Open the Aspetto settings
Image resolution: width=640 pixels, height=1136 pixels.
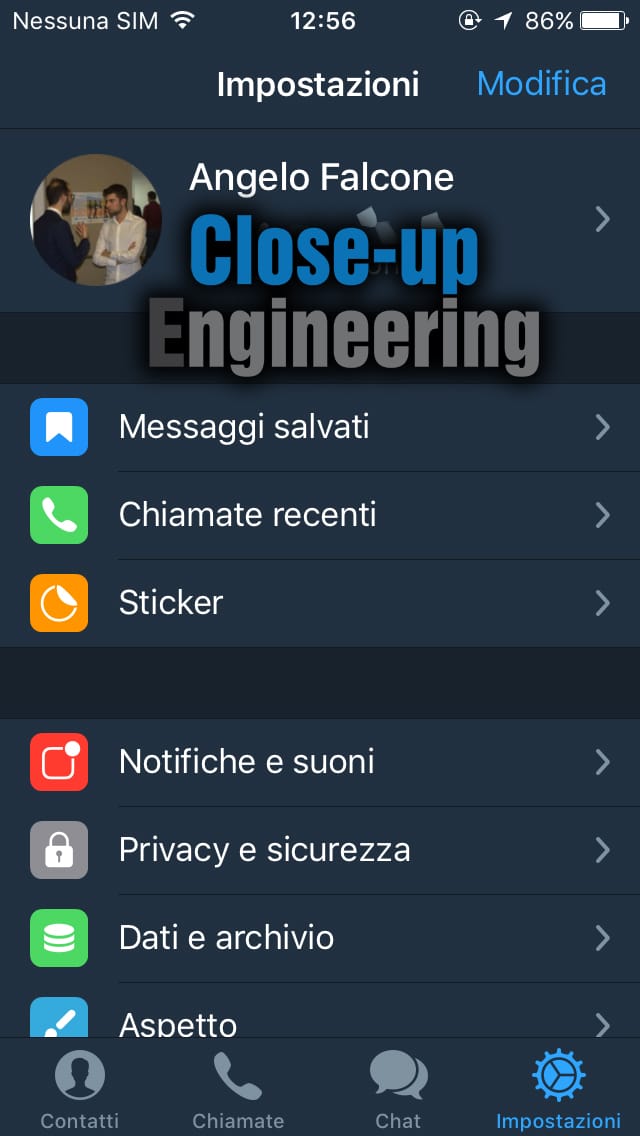[x=320, y=1020]
